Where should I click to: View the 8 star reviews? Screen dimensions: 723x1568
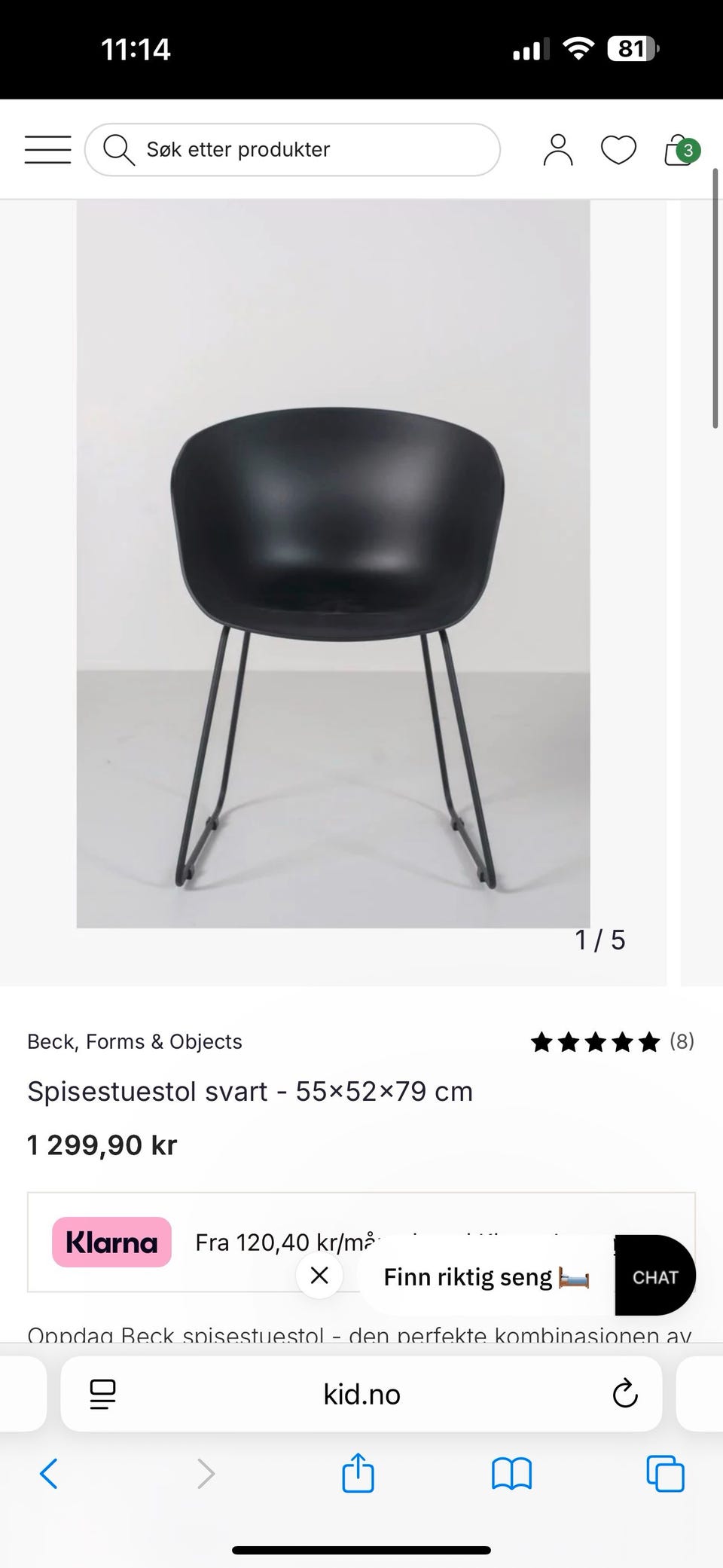point(612,1042)
